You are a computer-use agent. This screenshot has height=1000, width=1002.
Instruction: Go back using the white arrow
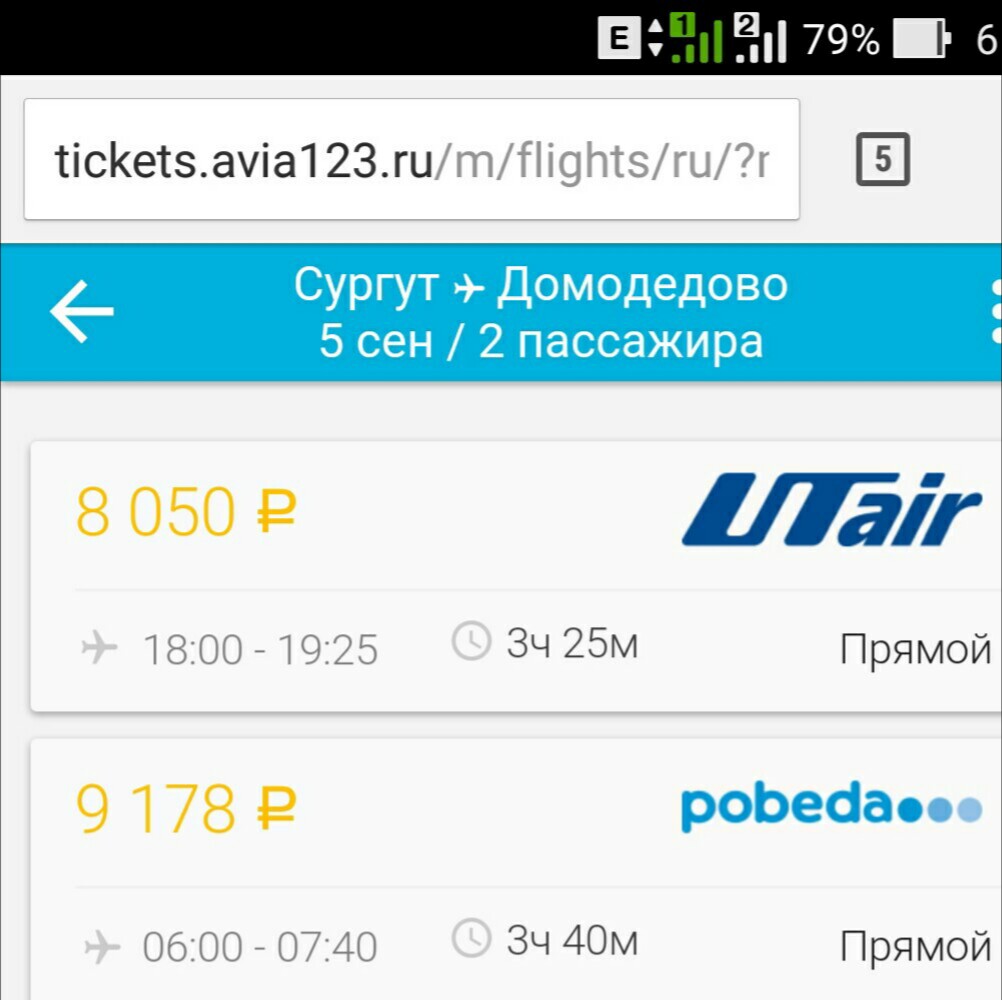[x=82, y=312]
